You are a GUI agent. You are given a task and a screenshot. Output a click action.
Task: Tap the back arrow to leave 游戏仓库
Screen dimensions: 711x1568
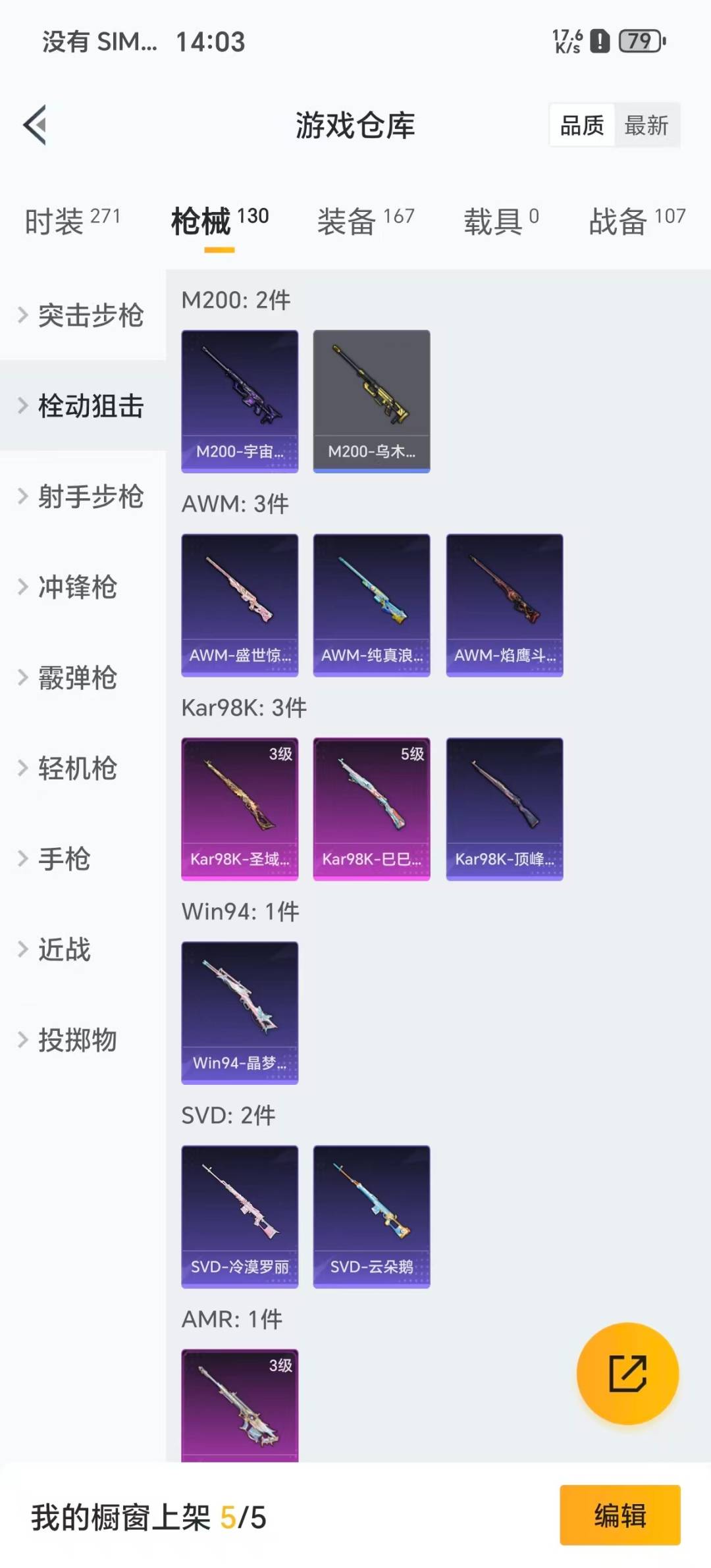tap(38, 126)
